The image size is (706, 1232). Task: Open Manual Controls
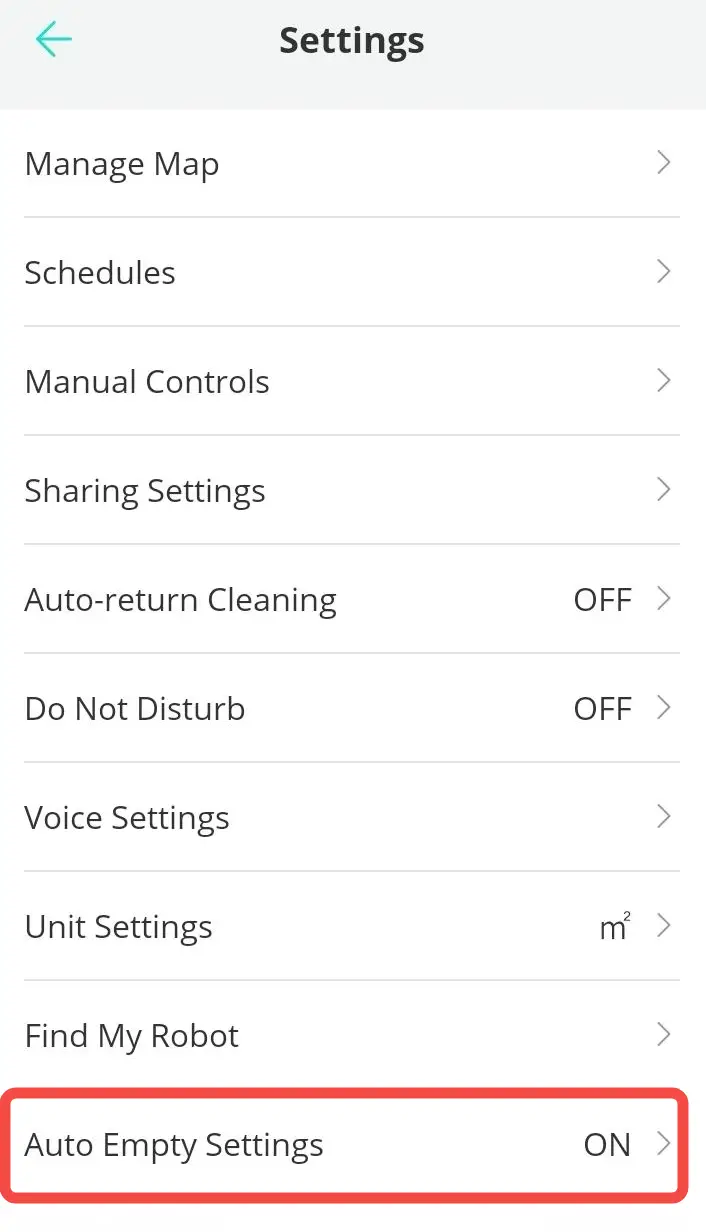coord(350,382)
